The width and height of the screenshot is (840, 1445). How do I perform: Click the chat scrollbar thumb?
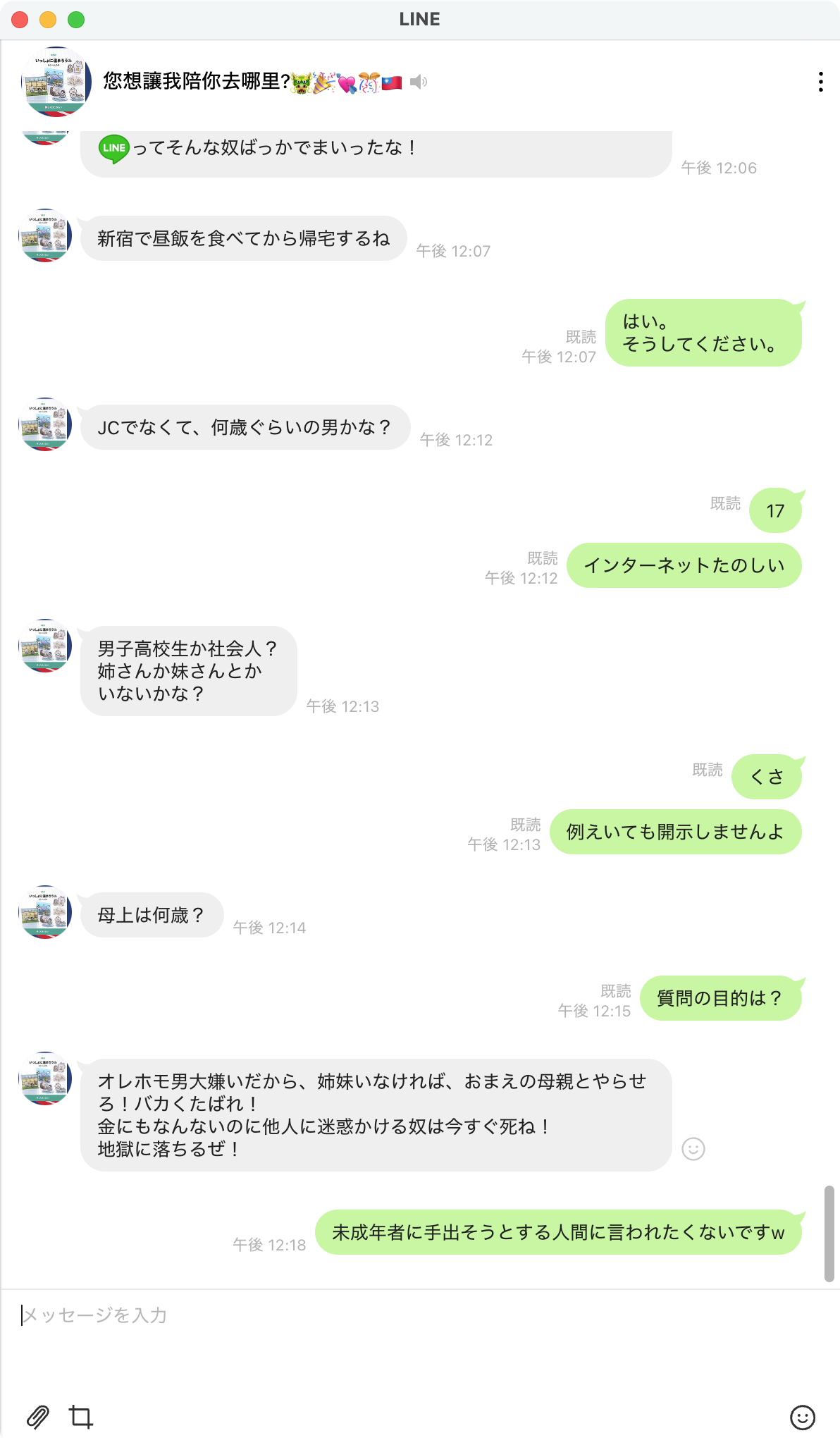pos(829,1234)
